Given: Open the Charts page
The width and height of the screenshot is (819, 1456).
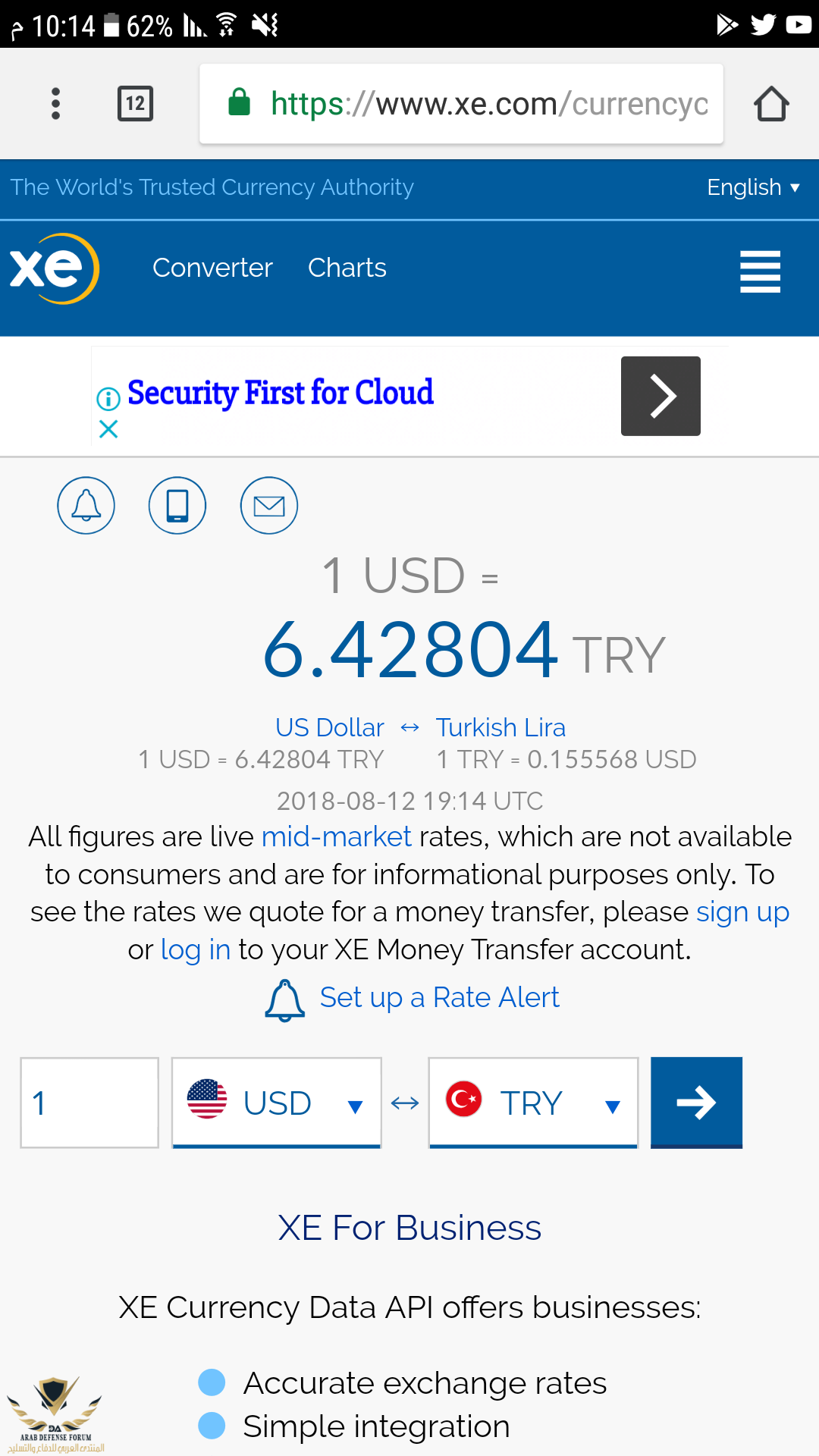Looking at the screenshot, I should click(x=347, y=268).
